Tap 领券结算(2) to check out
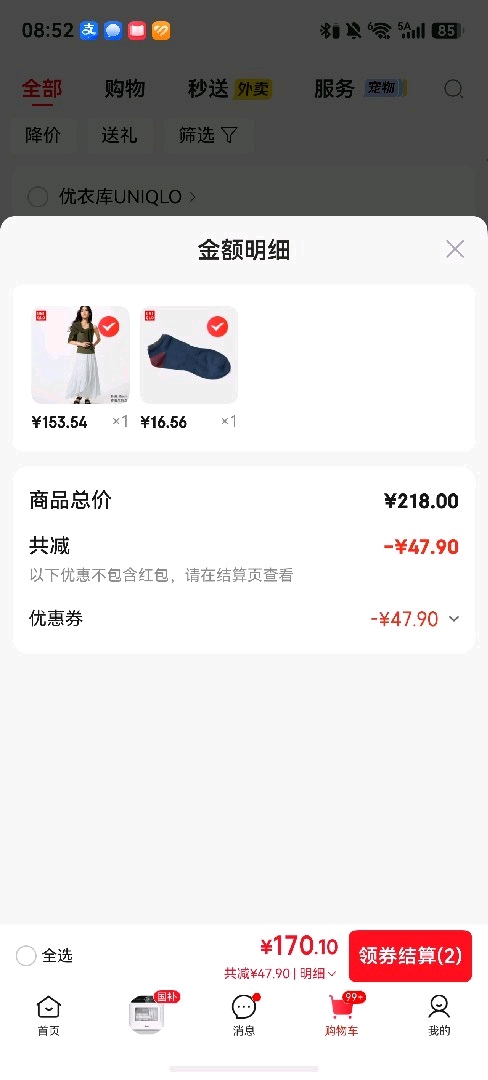Viewport: 488px width, 1080px height. 410,955
